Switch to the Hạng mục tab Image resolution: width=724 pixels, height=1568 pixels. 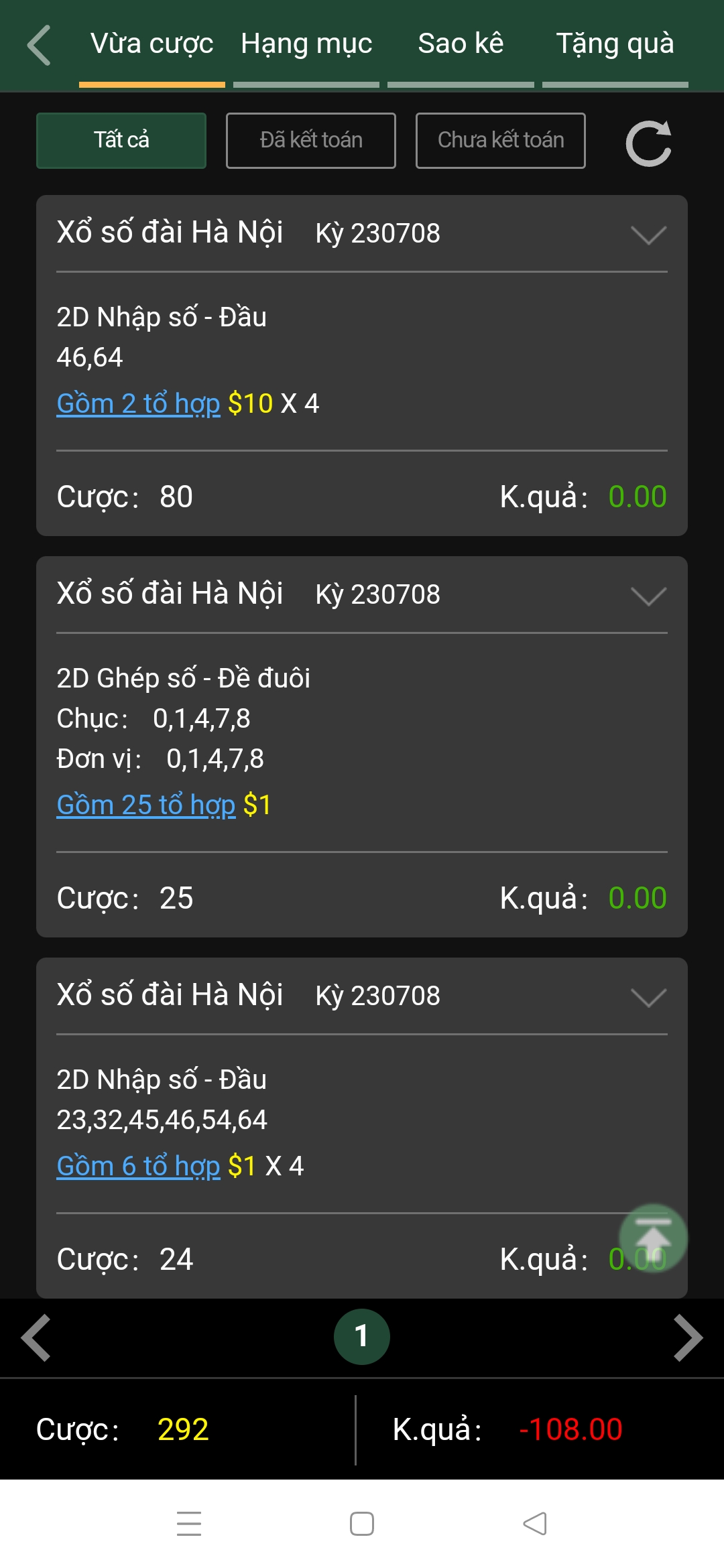[x=306, y=44]
